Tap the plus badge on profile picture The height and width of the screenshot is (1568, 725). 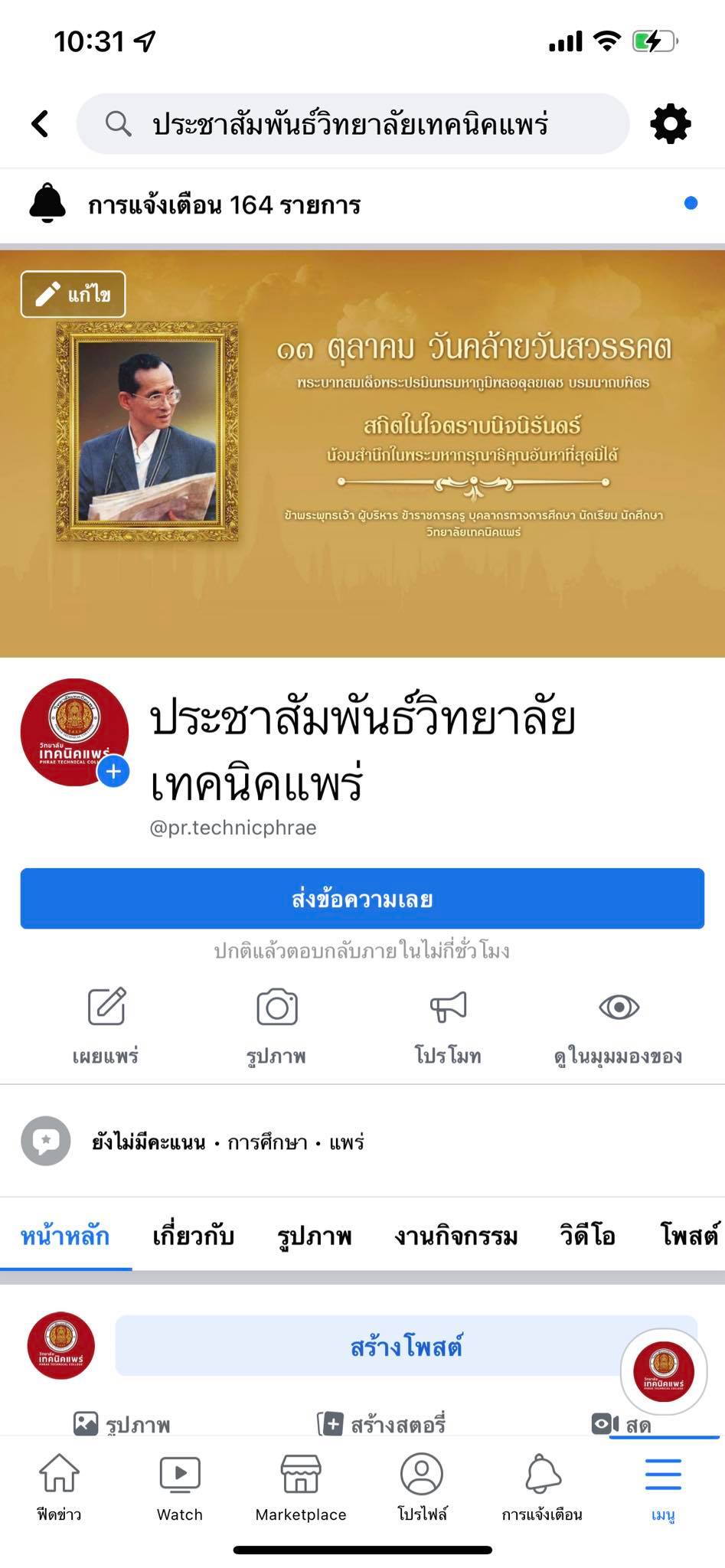click(113, 771)
